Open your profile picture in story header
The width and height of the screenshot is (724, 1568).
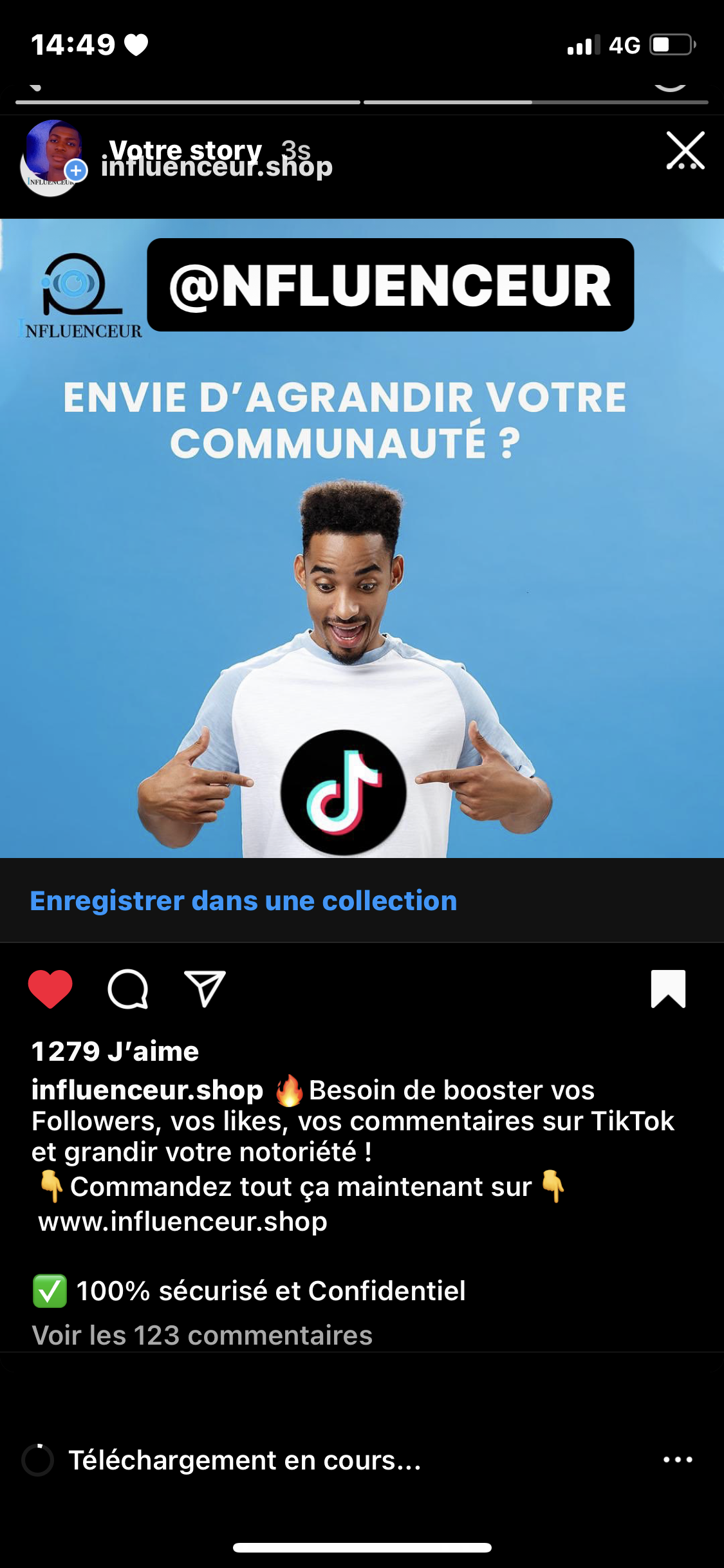[x=53, y=156]
